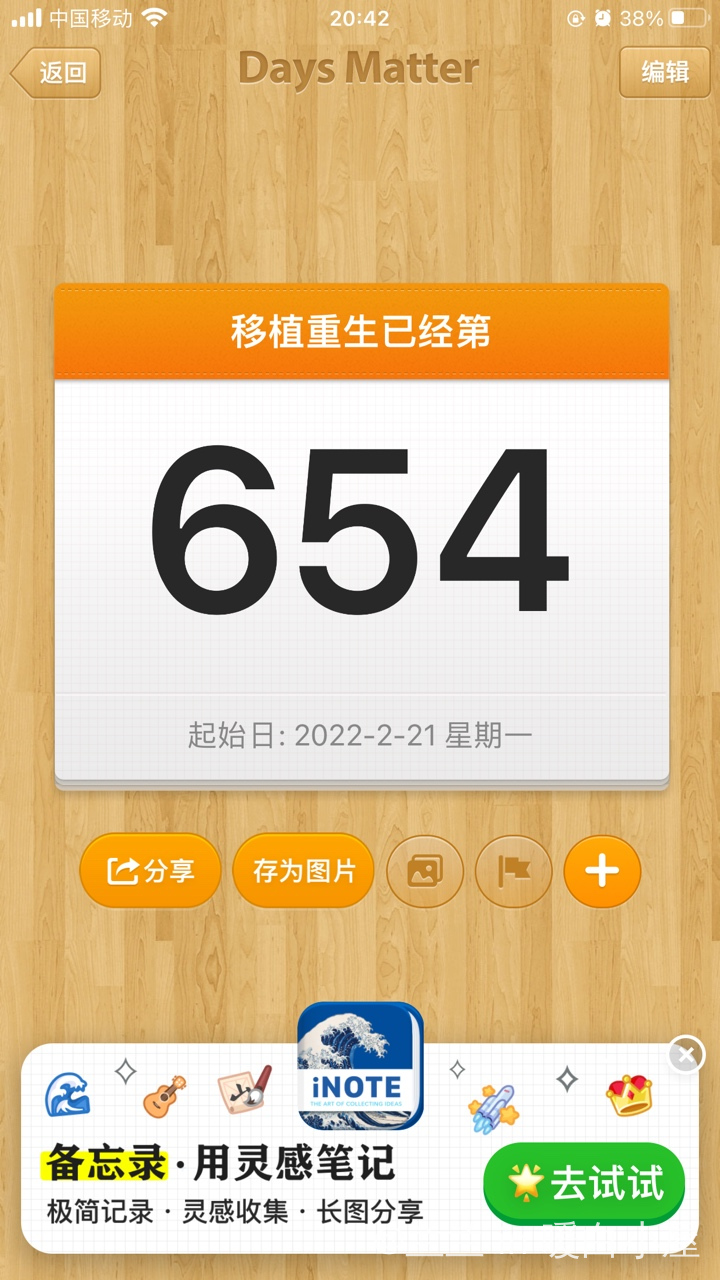This screenshot has width=720, height=1280.
Task: Add a new event with plus button
Action: [x=602, y=871]
